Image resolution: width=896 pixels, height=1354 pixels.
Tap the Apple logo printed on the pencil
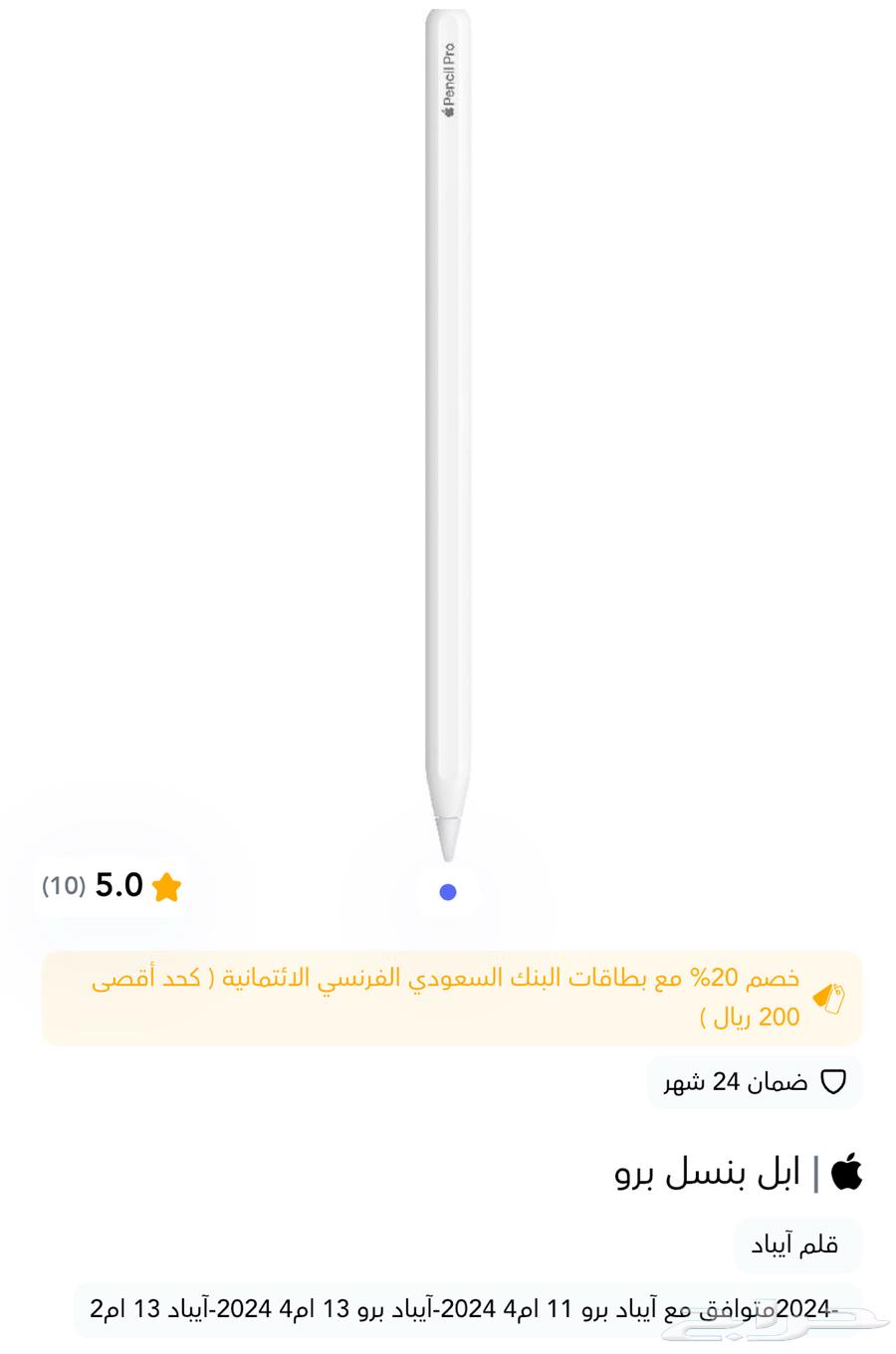pyautogui.click(x=448, y=113)
